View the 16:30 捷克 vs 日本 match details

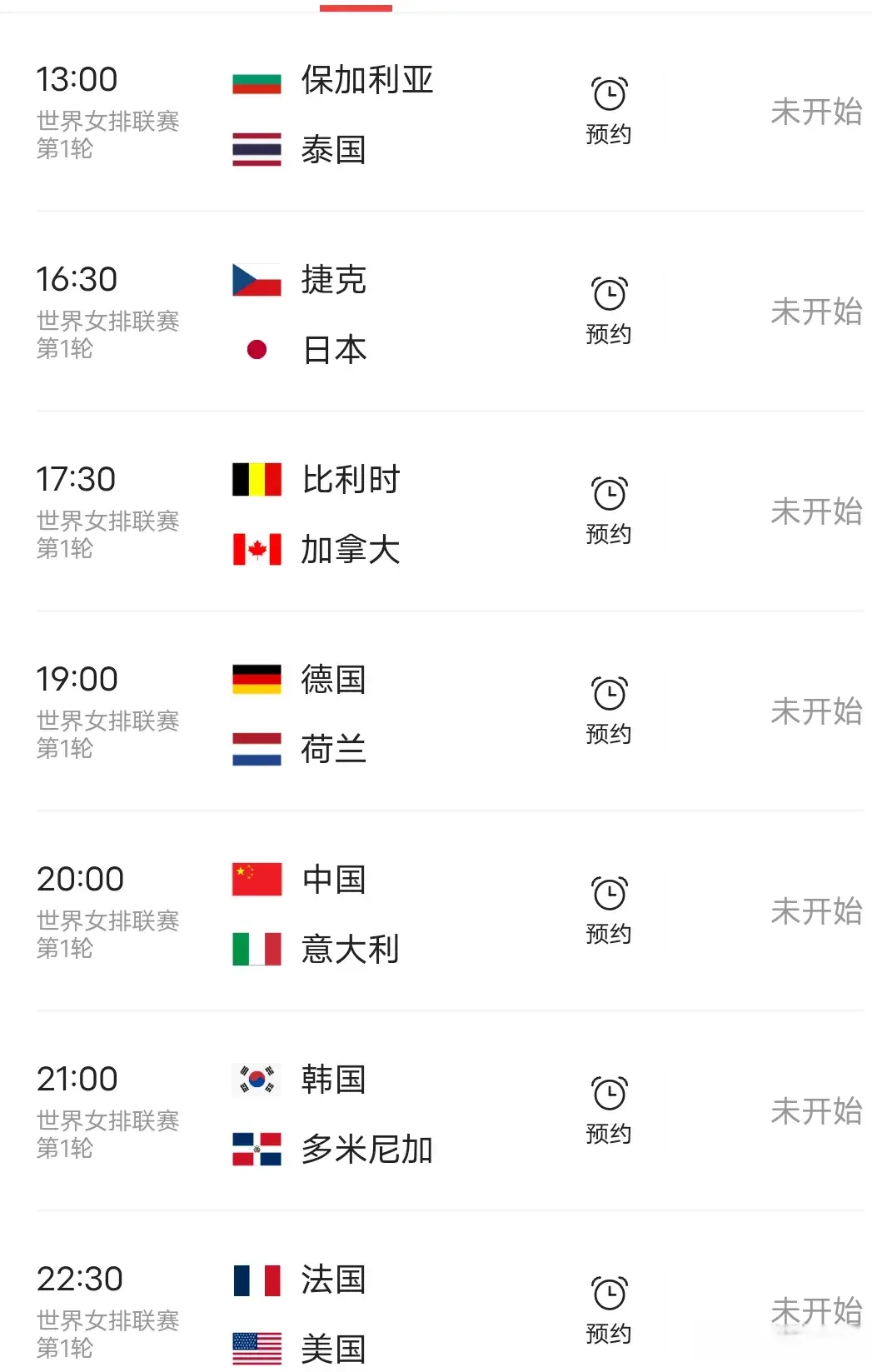click(333, 313)
